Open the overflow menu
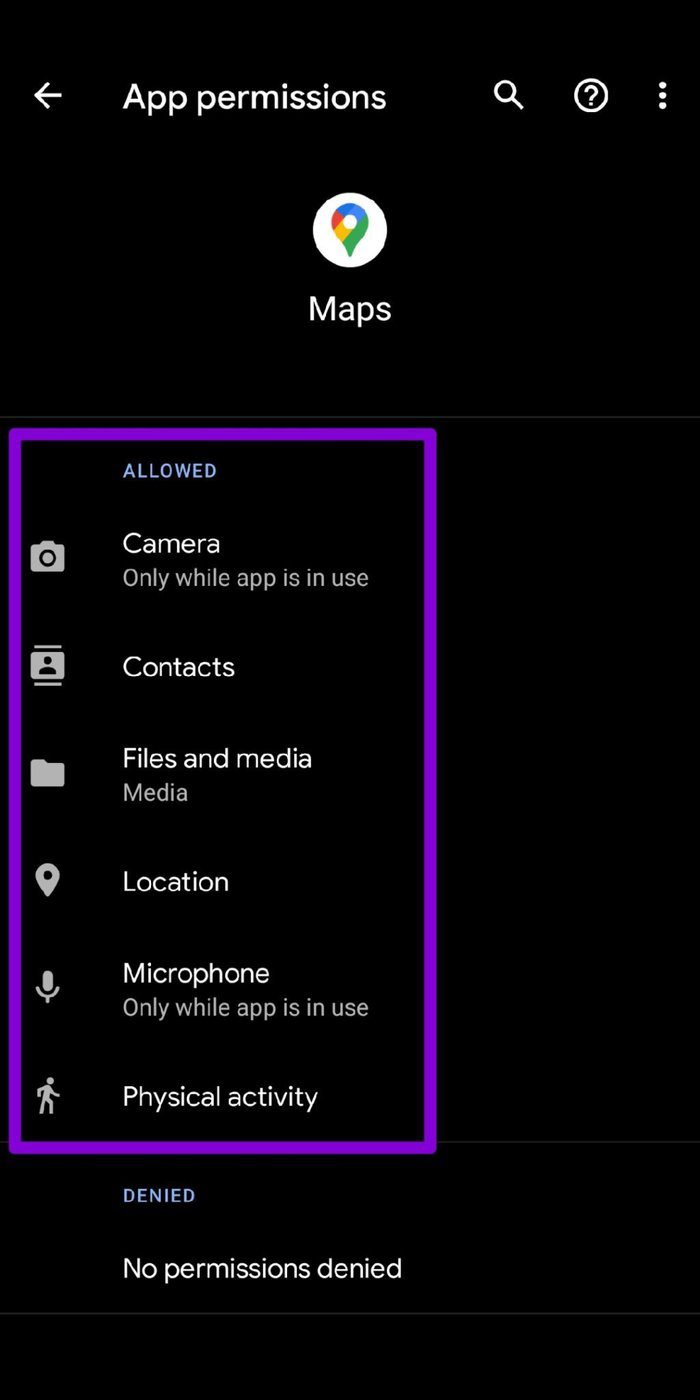The height and width of the screenshot is (1400, 700). (x=662, y=96)
